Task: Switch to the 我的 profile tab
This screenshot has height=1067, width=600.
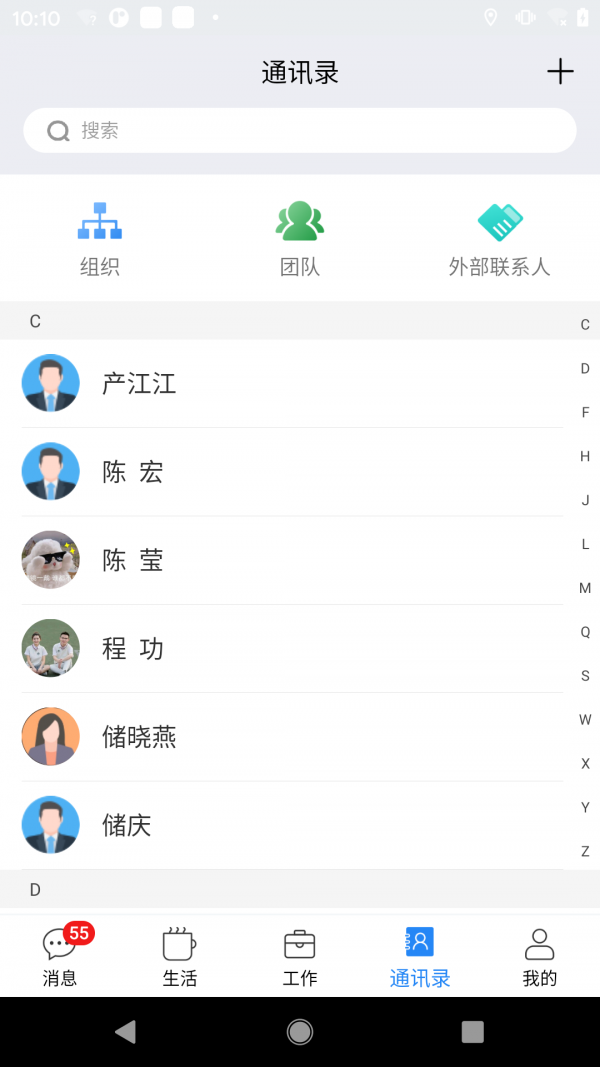Action: [x=539, y=957]
